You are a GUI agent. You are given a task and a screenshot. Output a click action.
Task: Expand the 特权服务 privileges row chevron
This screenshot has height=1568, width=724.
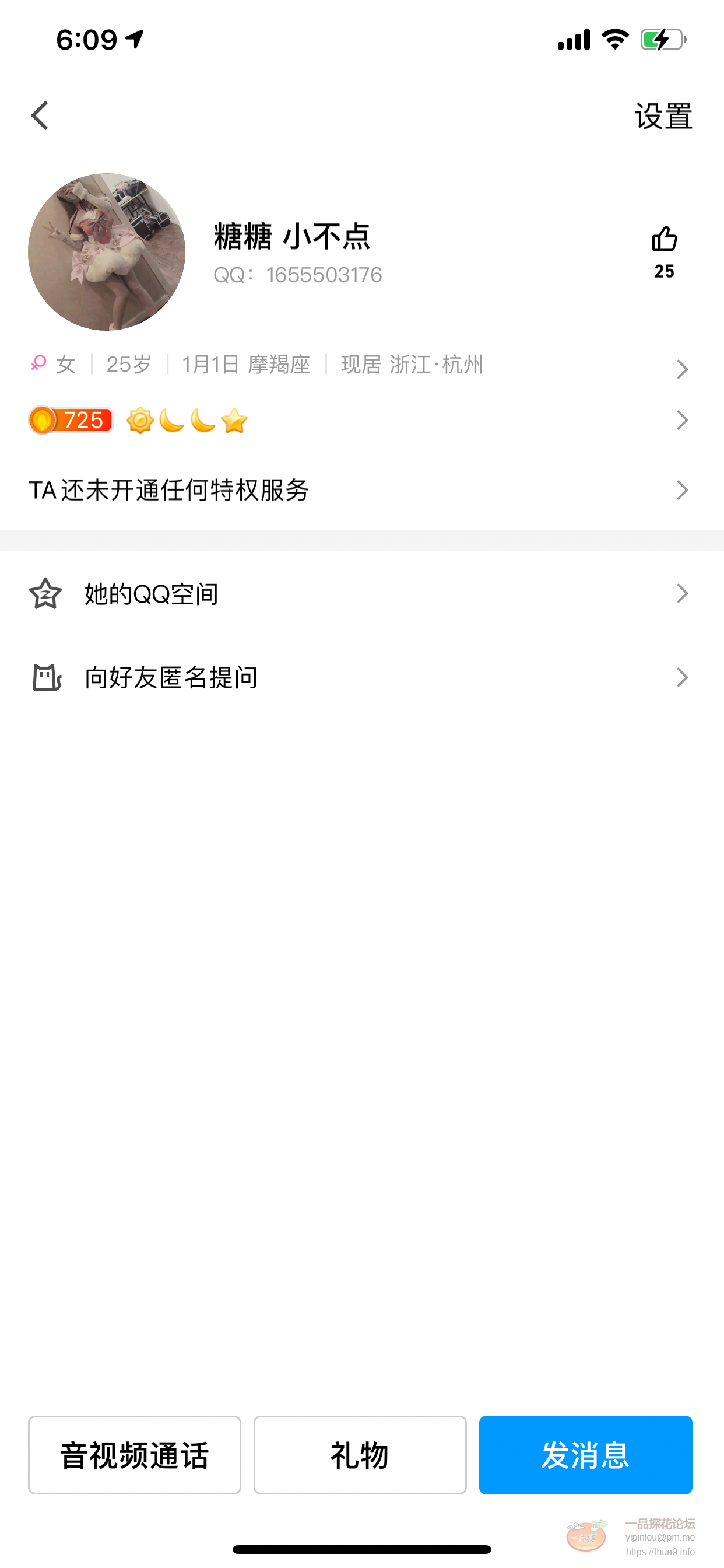(x=683, y=489)
